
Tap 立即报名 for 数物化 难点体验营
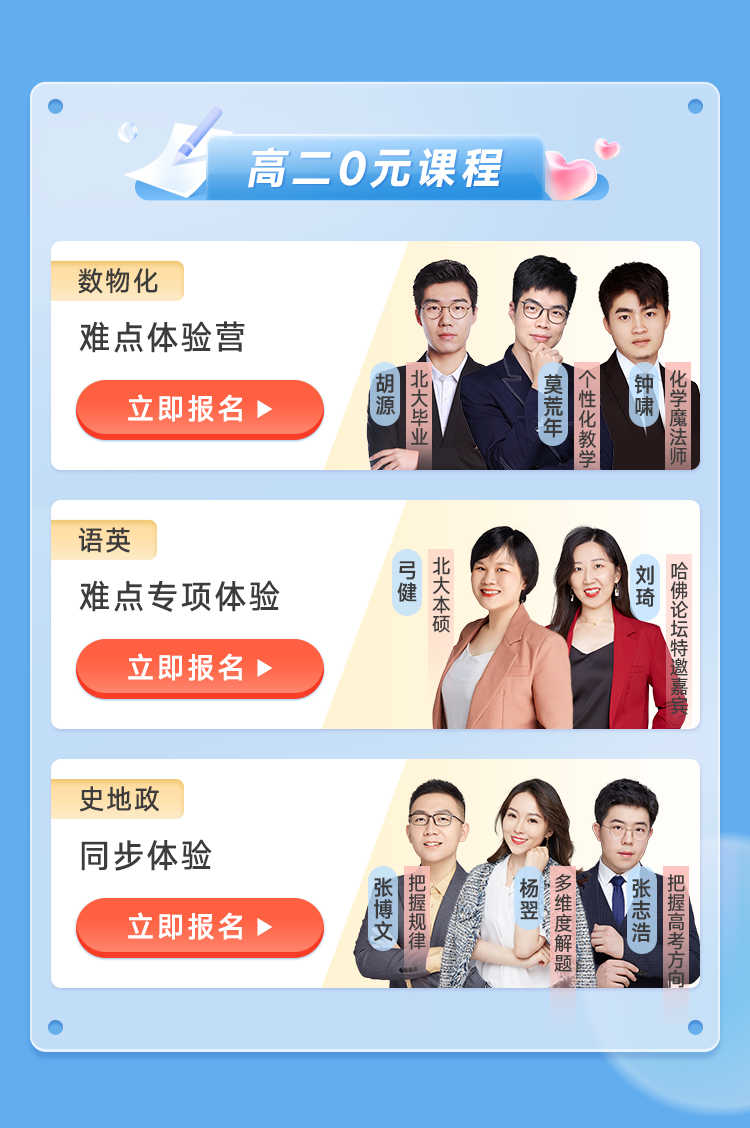(199, 408)
